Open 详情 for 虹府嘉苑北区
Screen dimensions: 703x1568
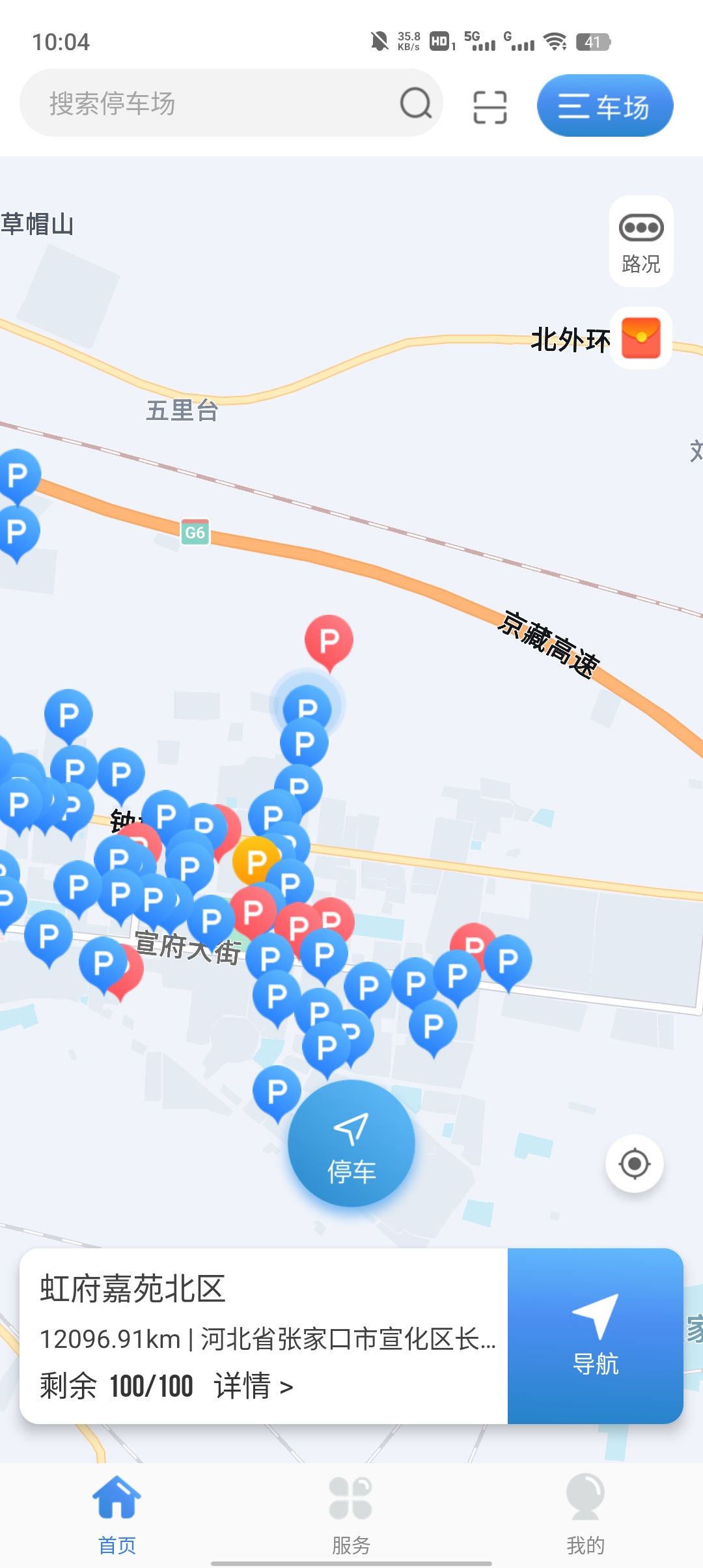254,1385
